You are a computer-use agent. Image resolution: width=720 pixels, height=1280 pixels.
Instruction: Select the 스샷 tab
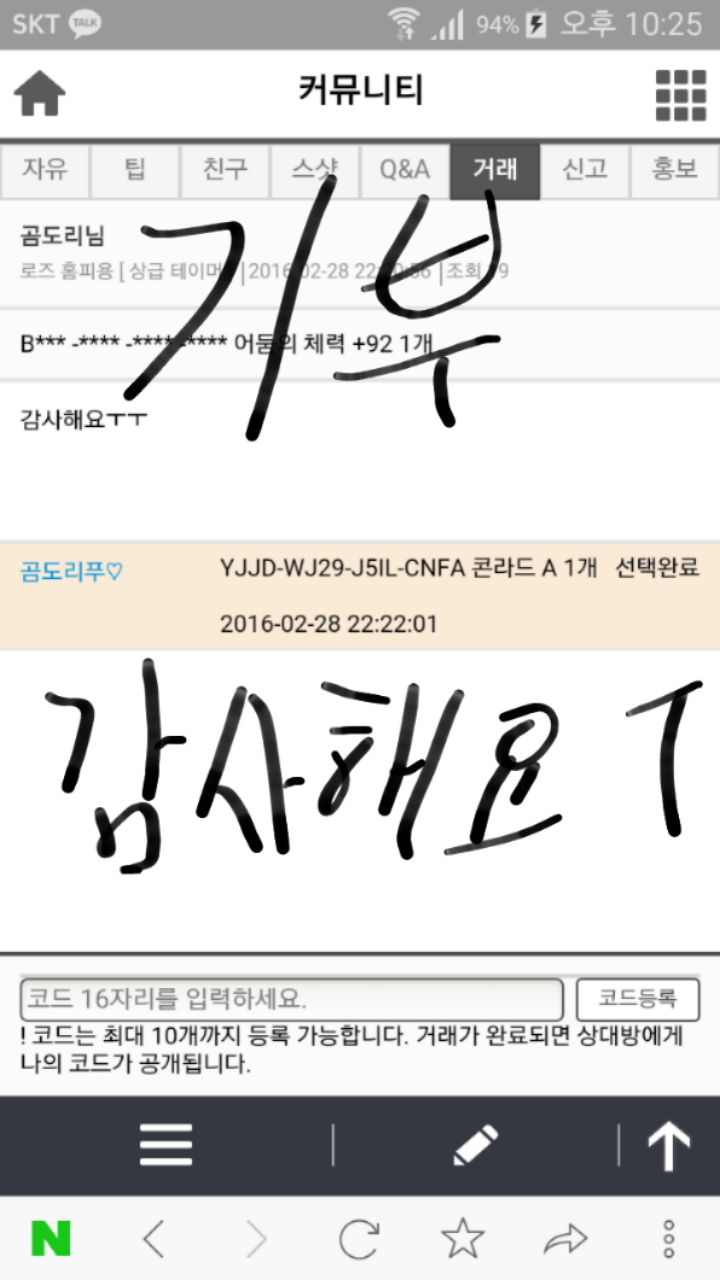click(x=315, y=170)
